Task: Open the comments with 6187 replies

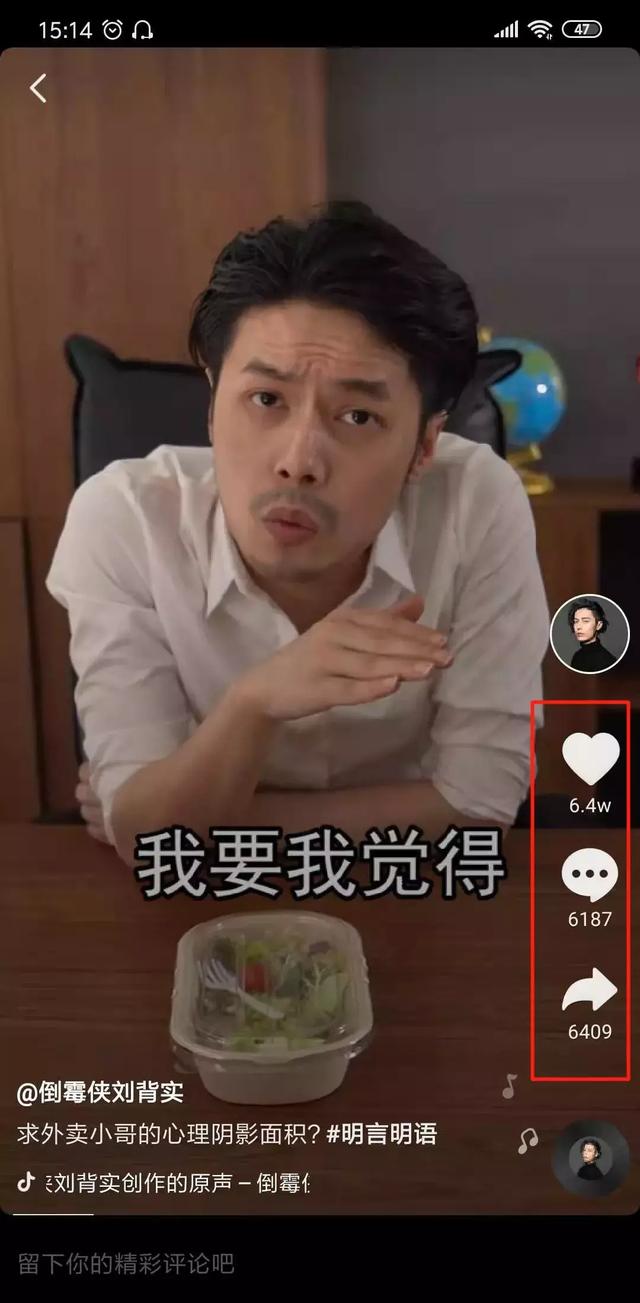Action: tap(590, 877)
